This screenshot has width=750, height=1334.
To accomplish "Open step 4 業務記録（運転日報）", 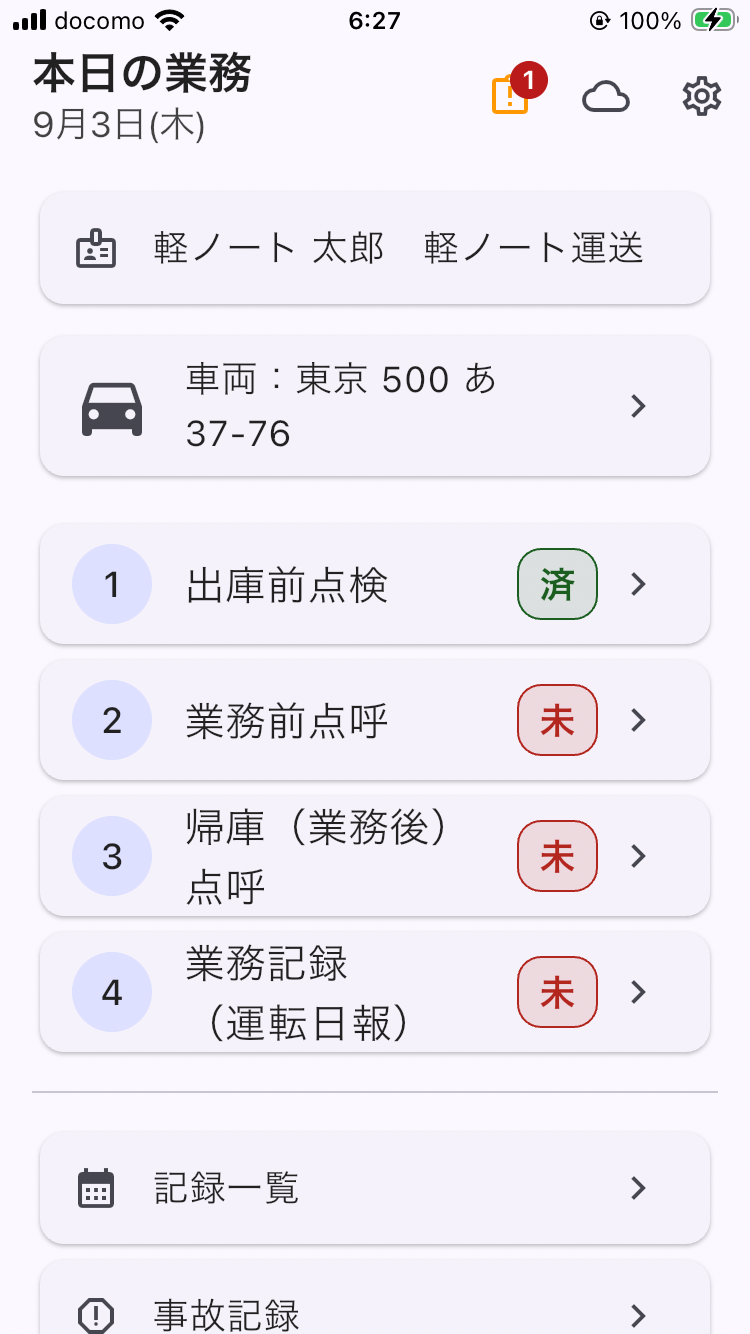I will click(375, 992).
